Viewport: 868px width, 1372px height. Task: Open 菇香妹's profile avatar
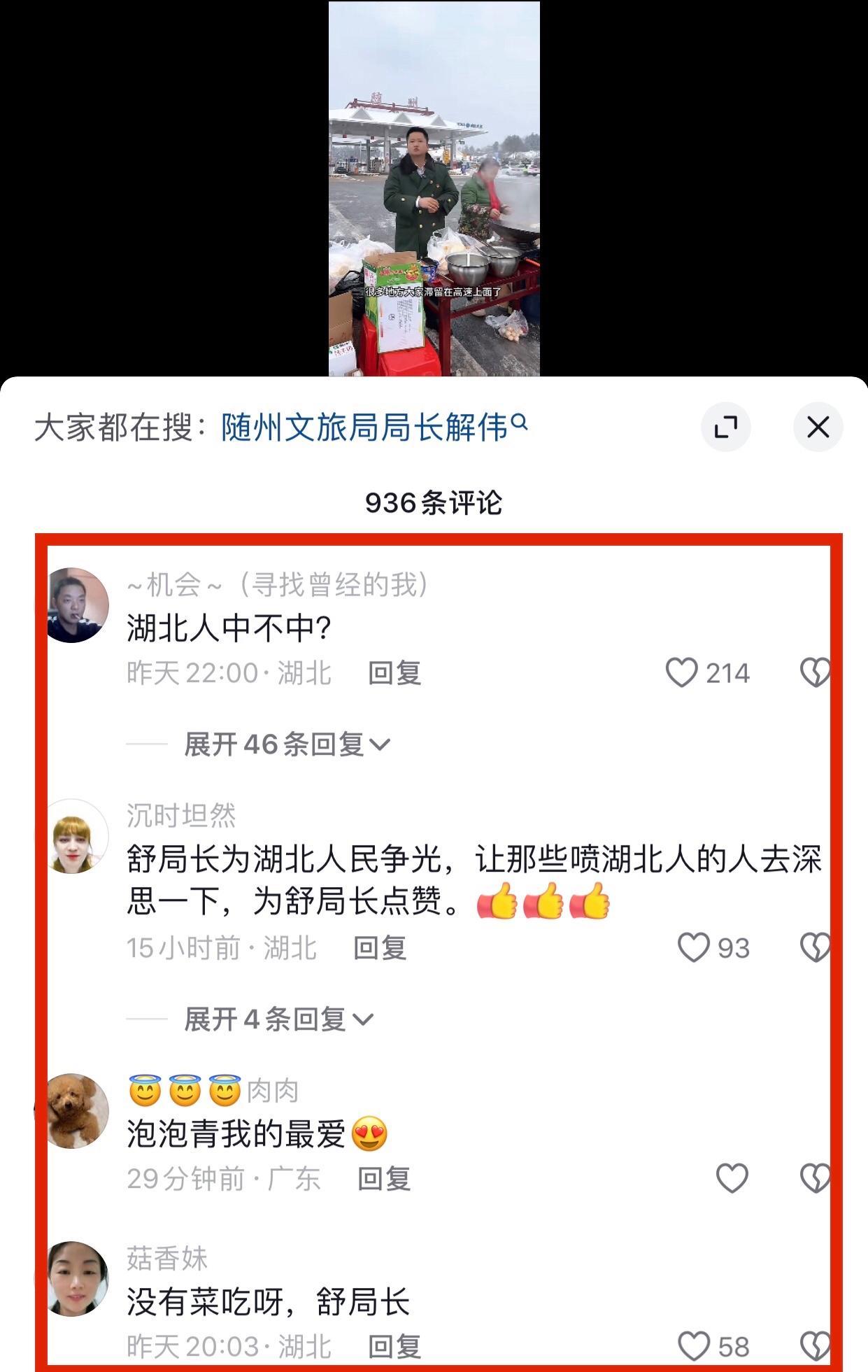[77, 1279]
